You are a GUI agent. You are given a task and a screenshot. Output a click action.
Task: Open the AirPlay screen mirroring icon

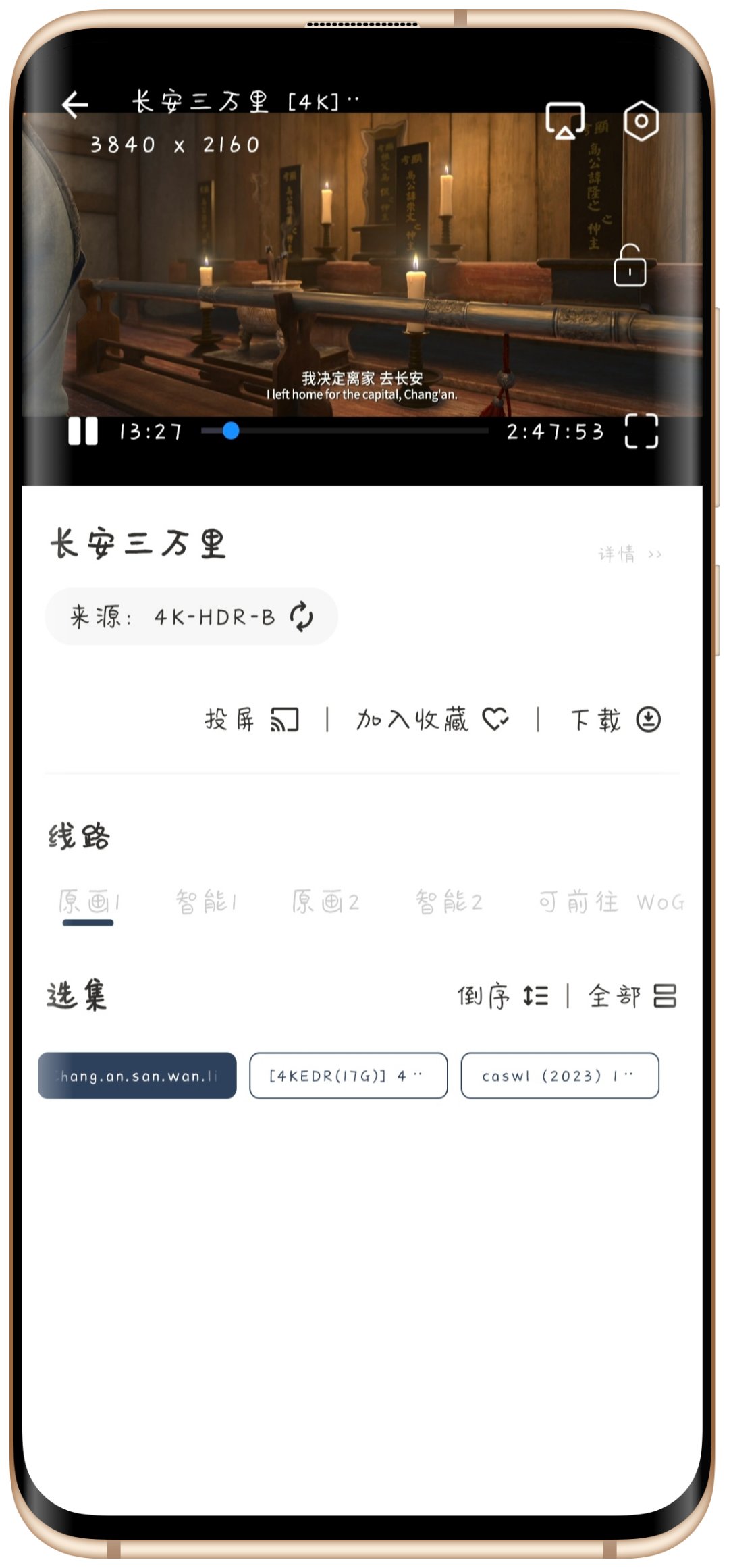pyautogui.click(x=564, y=120)
